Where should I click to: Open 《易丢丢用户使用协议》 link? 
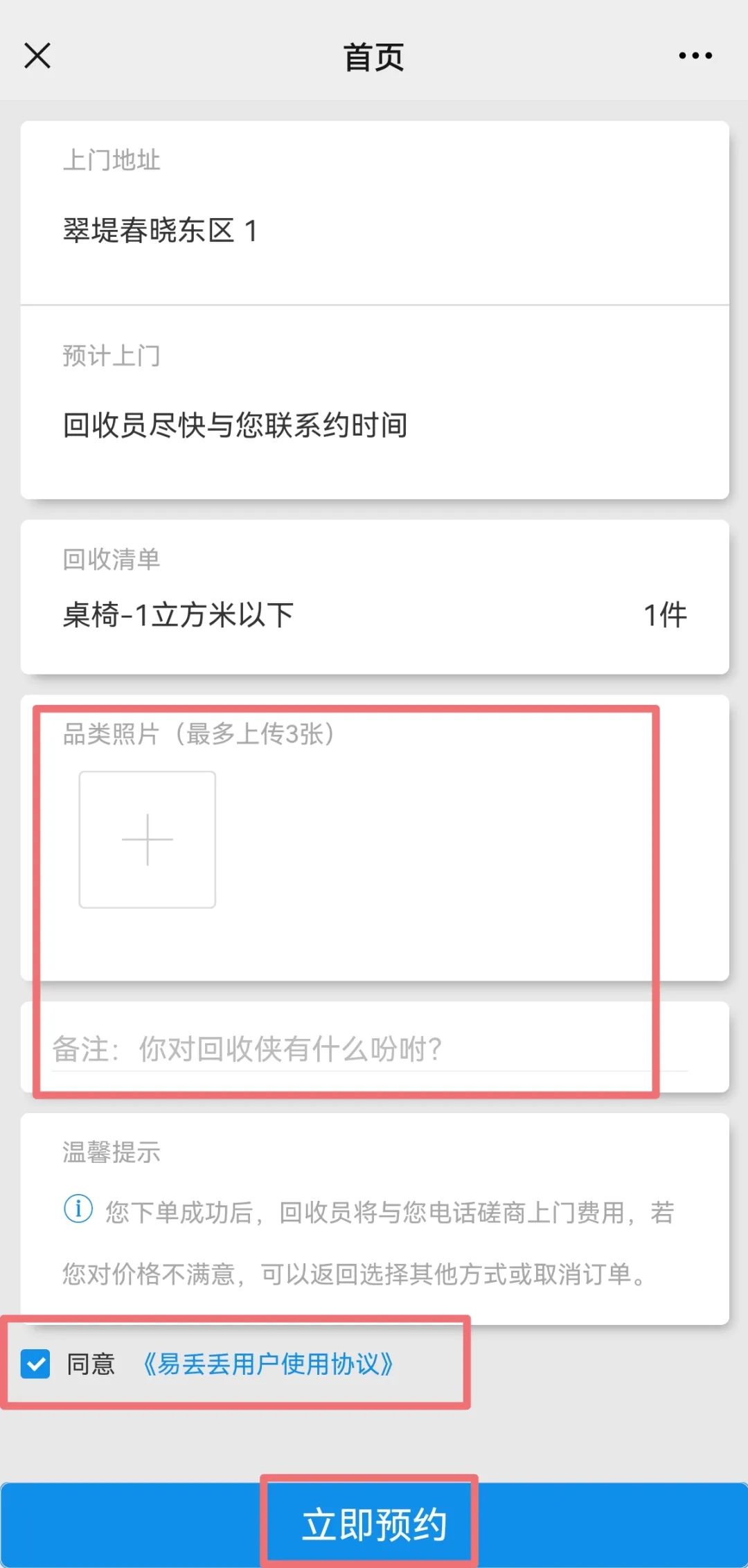267,1364
